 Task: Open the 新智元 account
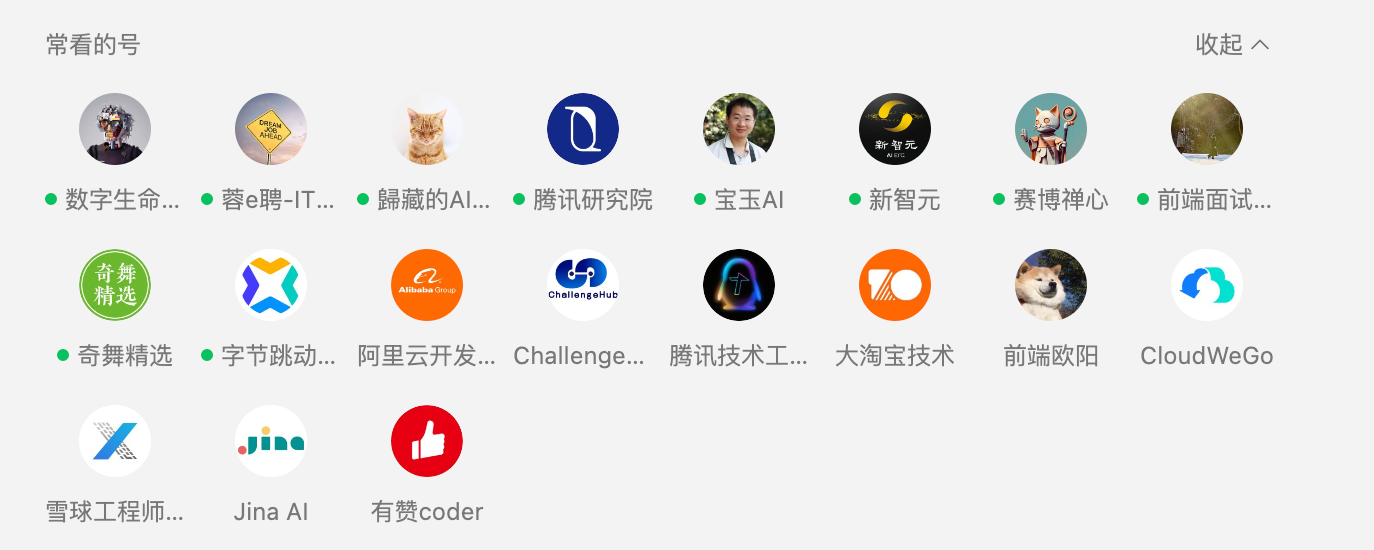pos(895,130)
